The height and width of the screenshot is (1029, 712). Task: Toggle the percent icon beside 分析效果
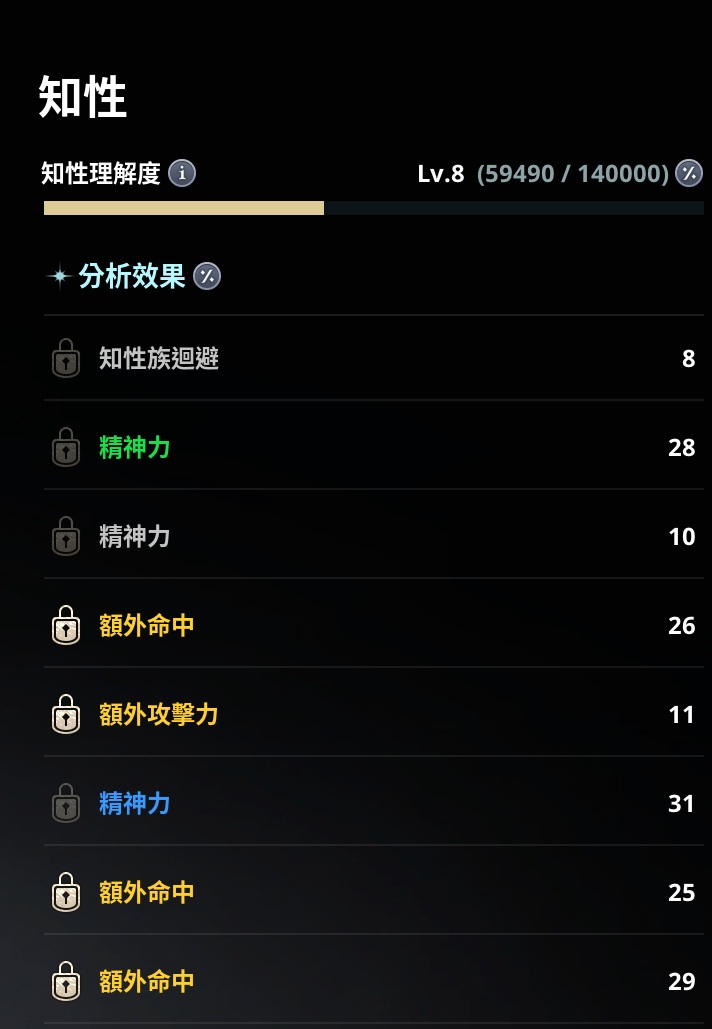tap(207, 276)
